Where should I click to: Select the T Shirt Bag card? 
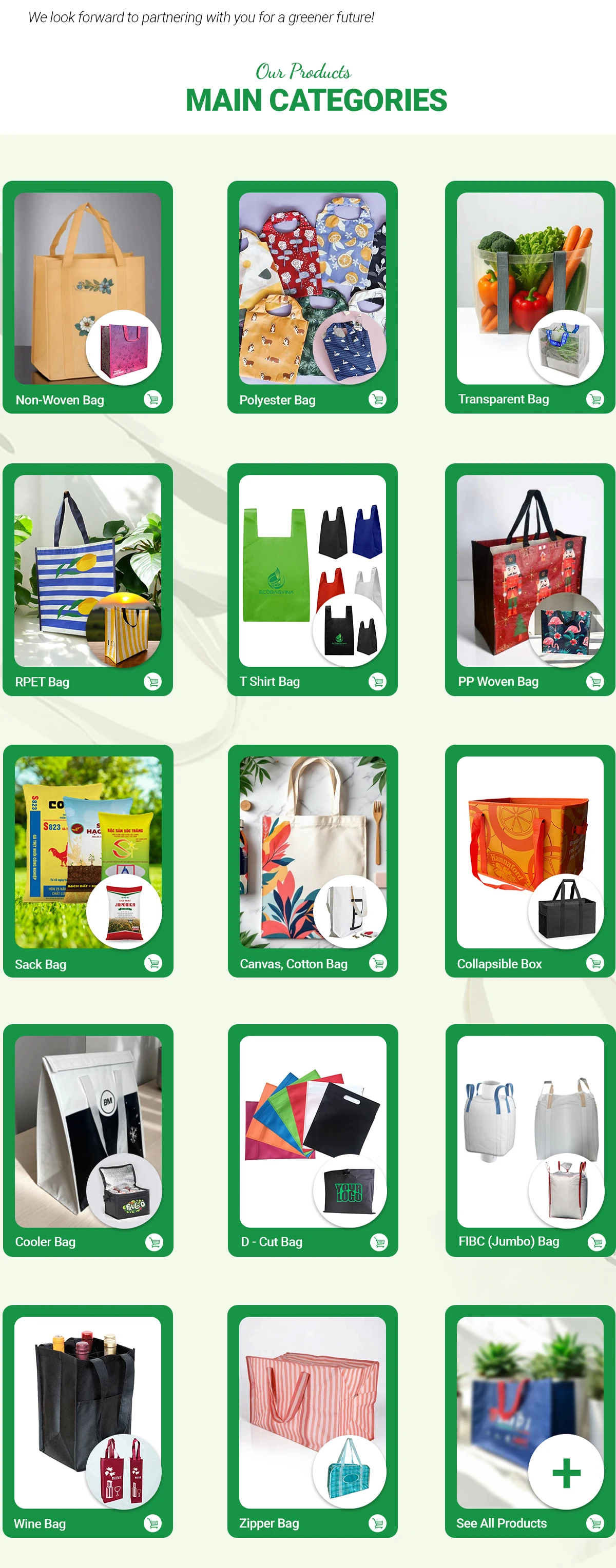pos(313,580)
